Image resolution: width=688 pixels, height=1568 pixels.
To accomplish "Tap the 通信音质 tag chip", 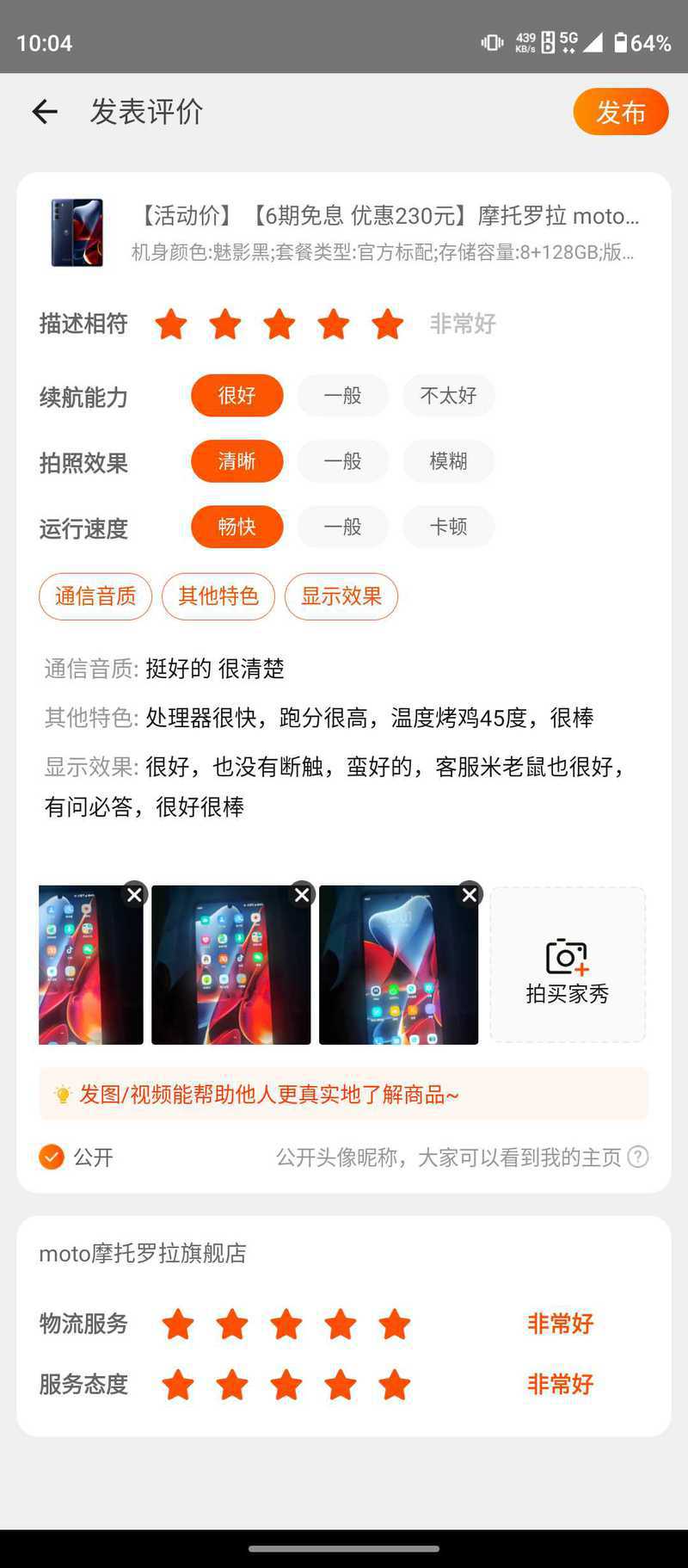I will click(95, 596).
